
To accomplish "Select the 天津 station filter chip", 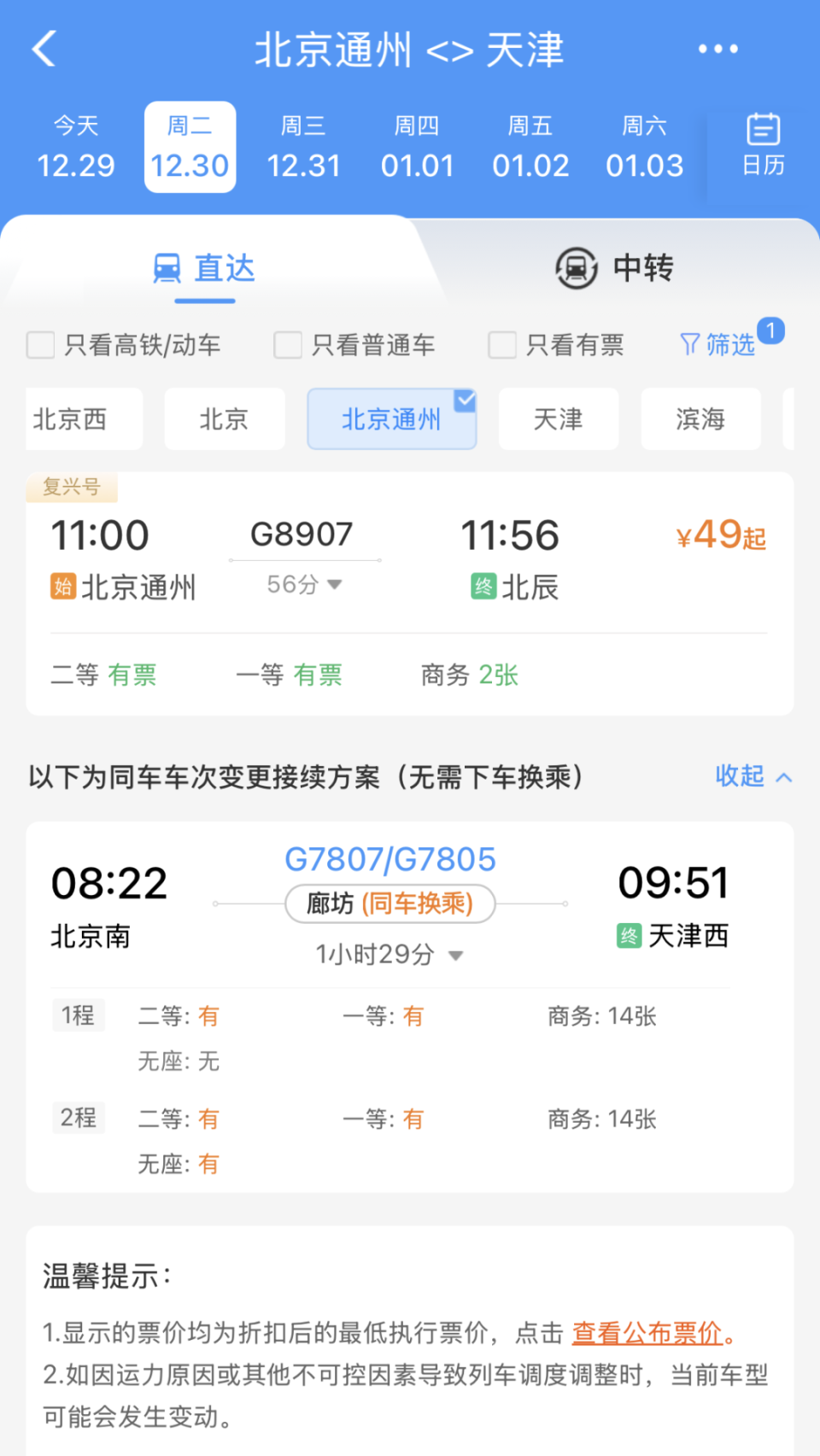I will [x=558, y=418].
